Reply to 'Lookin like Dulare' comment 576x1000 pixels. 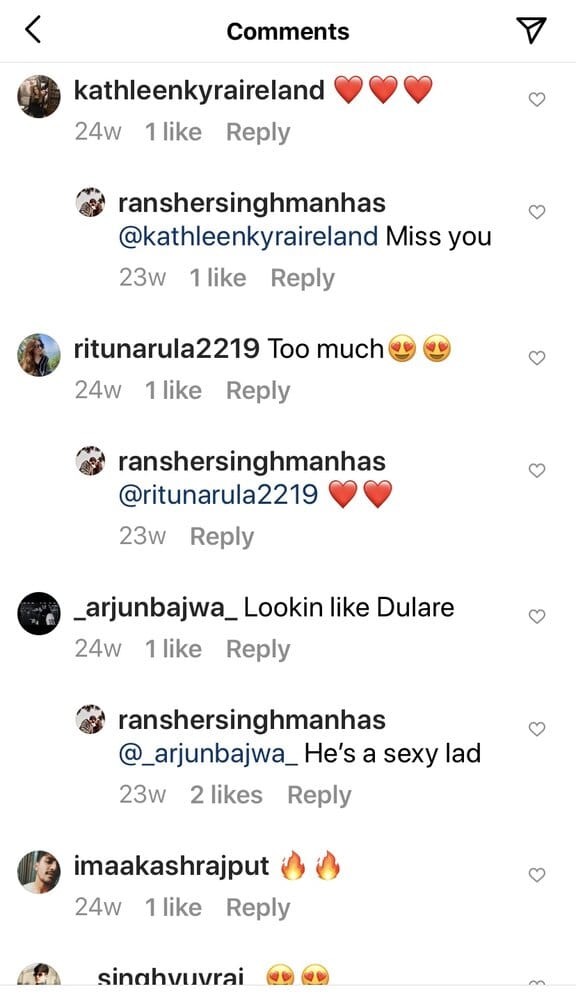coord(258,649)
